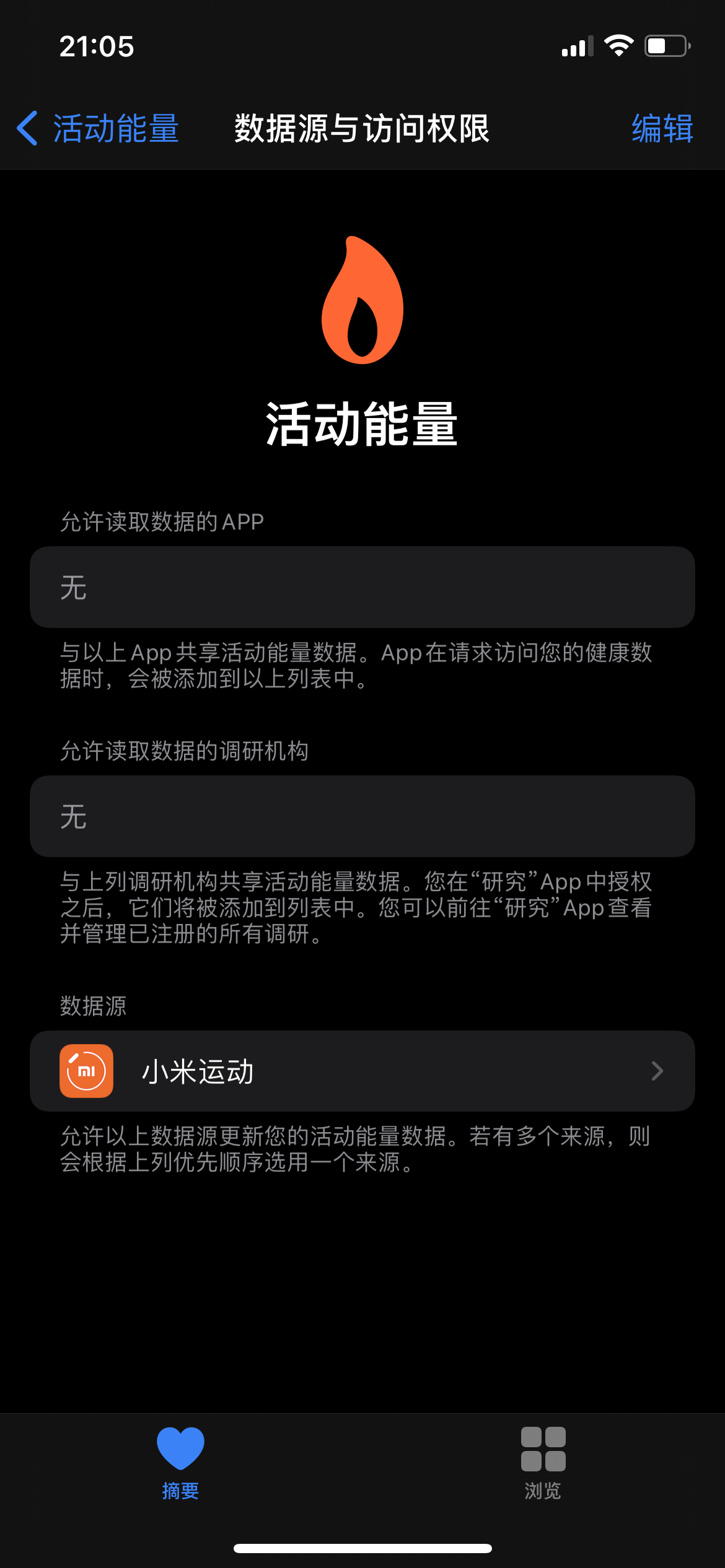Switch to the 浏览 tab
Viewport: 725px width, 1568px height.
click(543, 1463)
